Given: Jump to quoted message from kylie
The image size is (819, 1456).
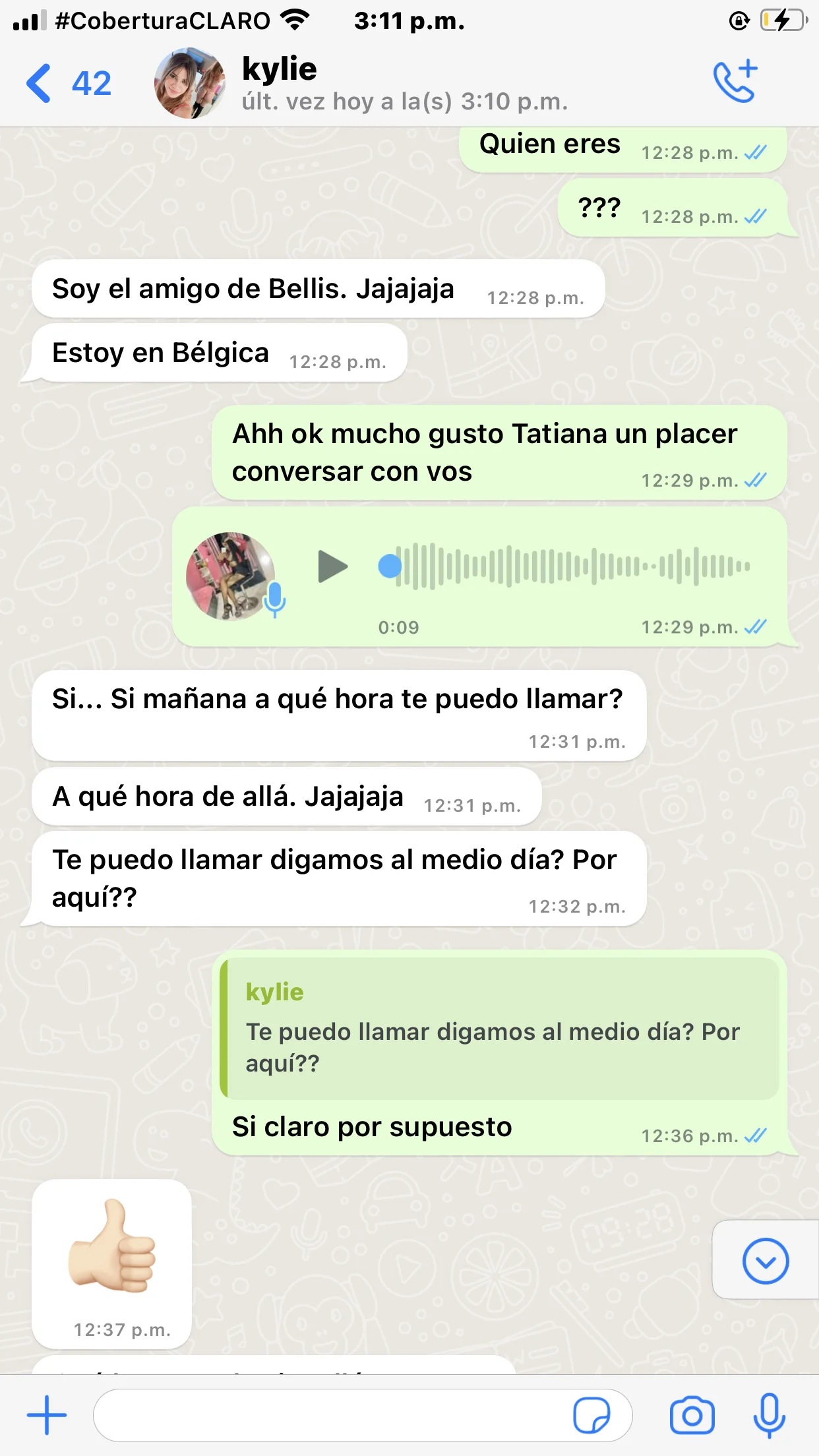Looking at the screenshot, I should pos(500,1028).
